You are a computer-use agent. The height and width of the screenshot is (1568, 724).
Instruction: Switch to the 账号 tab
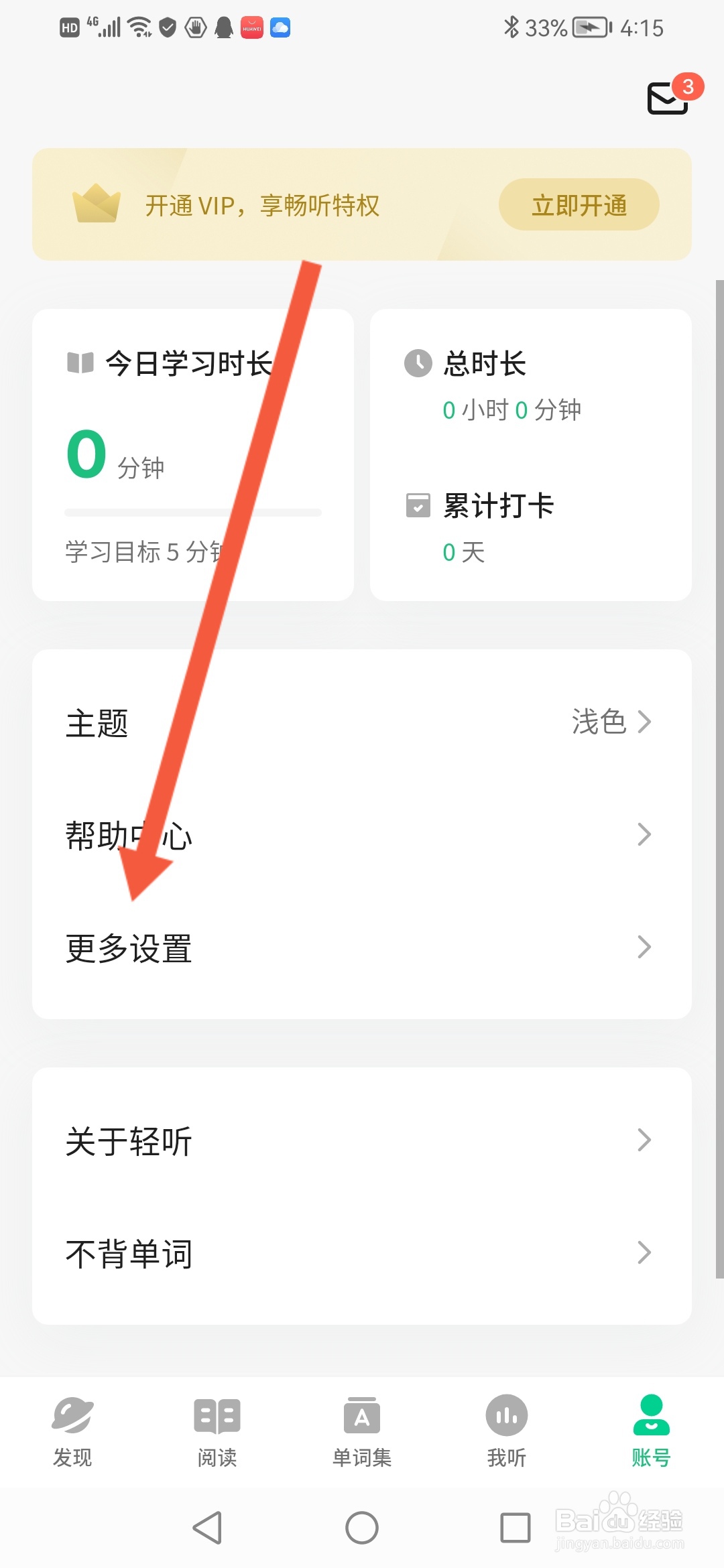pos(651,1434)
